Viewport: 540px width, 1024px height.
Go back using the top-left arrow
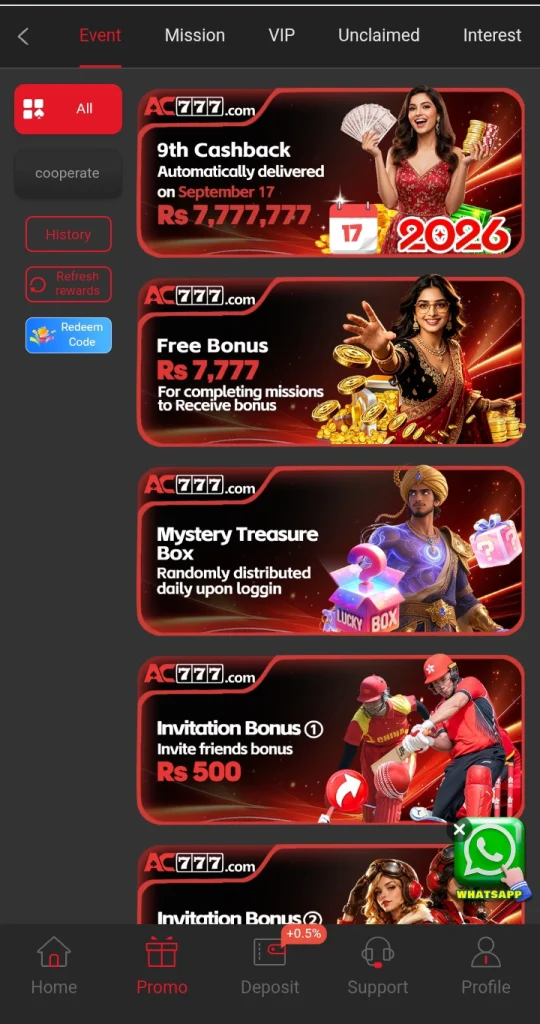tap(24, 36)
